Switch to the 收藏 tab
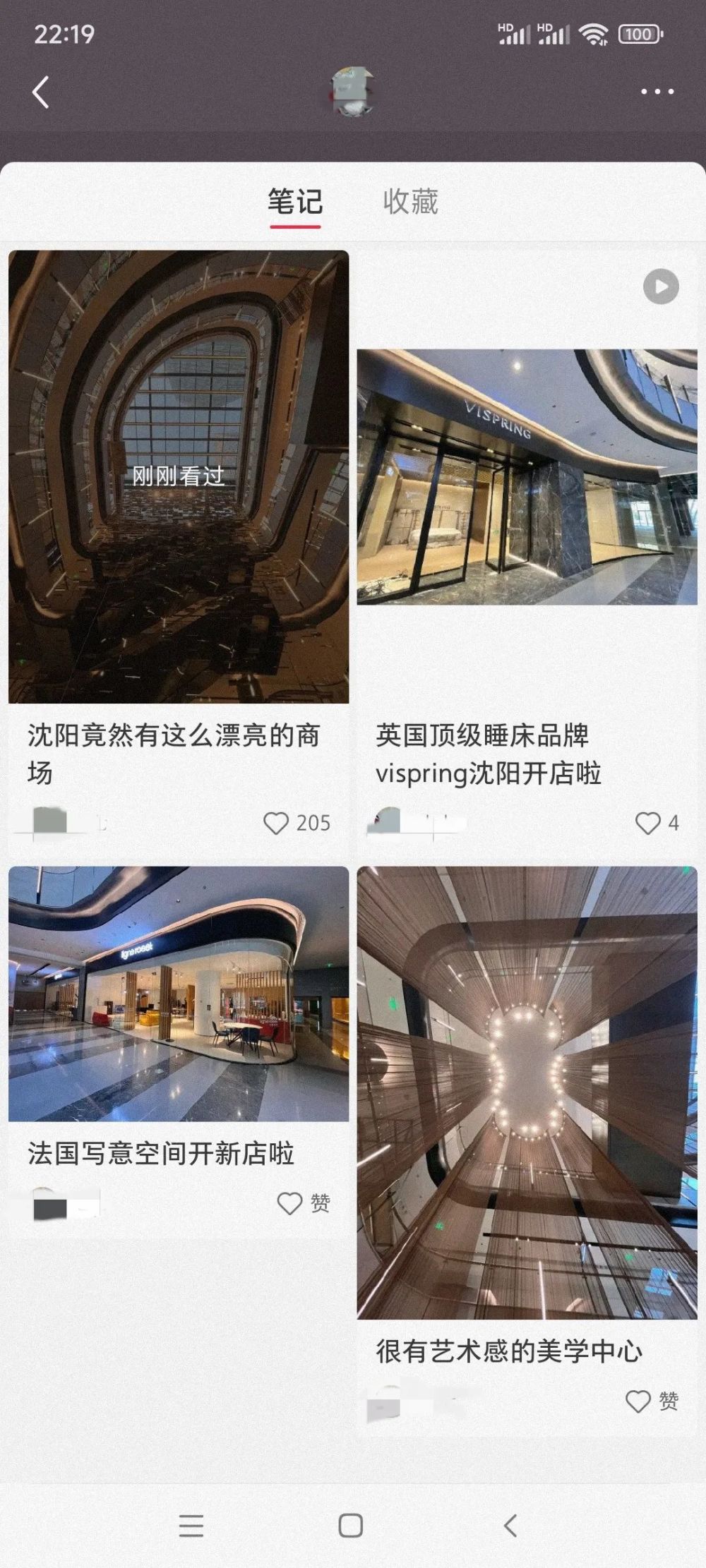This screenshot has width=706, height=1568. click(411, 202)
